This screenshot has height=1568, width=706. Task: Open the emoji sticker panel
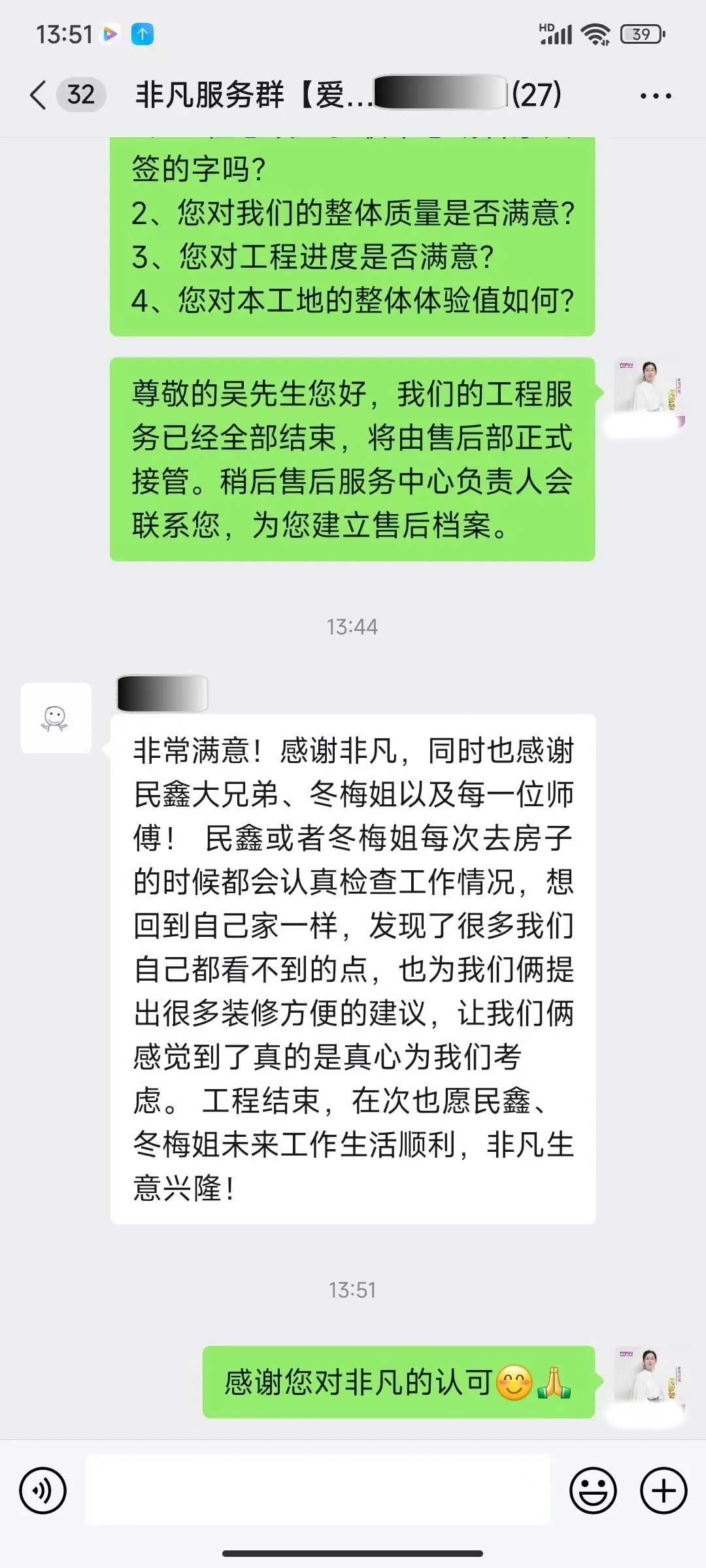(x=593, y=1491)
